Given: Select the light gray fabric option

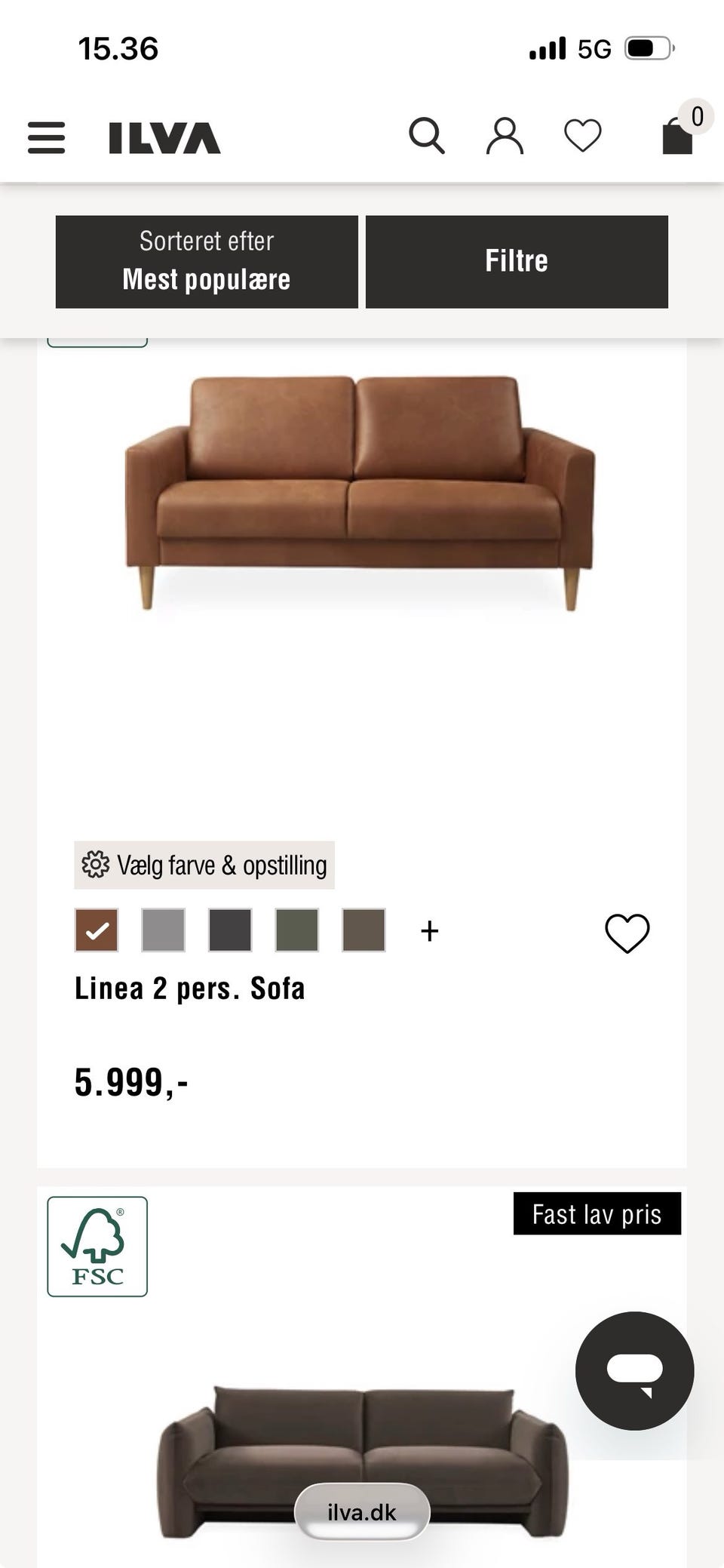Looking at the screenshot, I should point(163,930).
